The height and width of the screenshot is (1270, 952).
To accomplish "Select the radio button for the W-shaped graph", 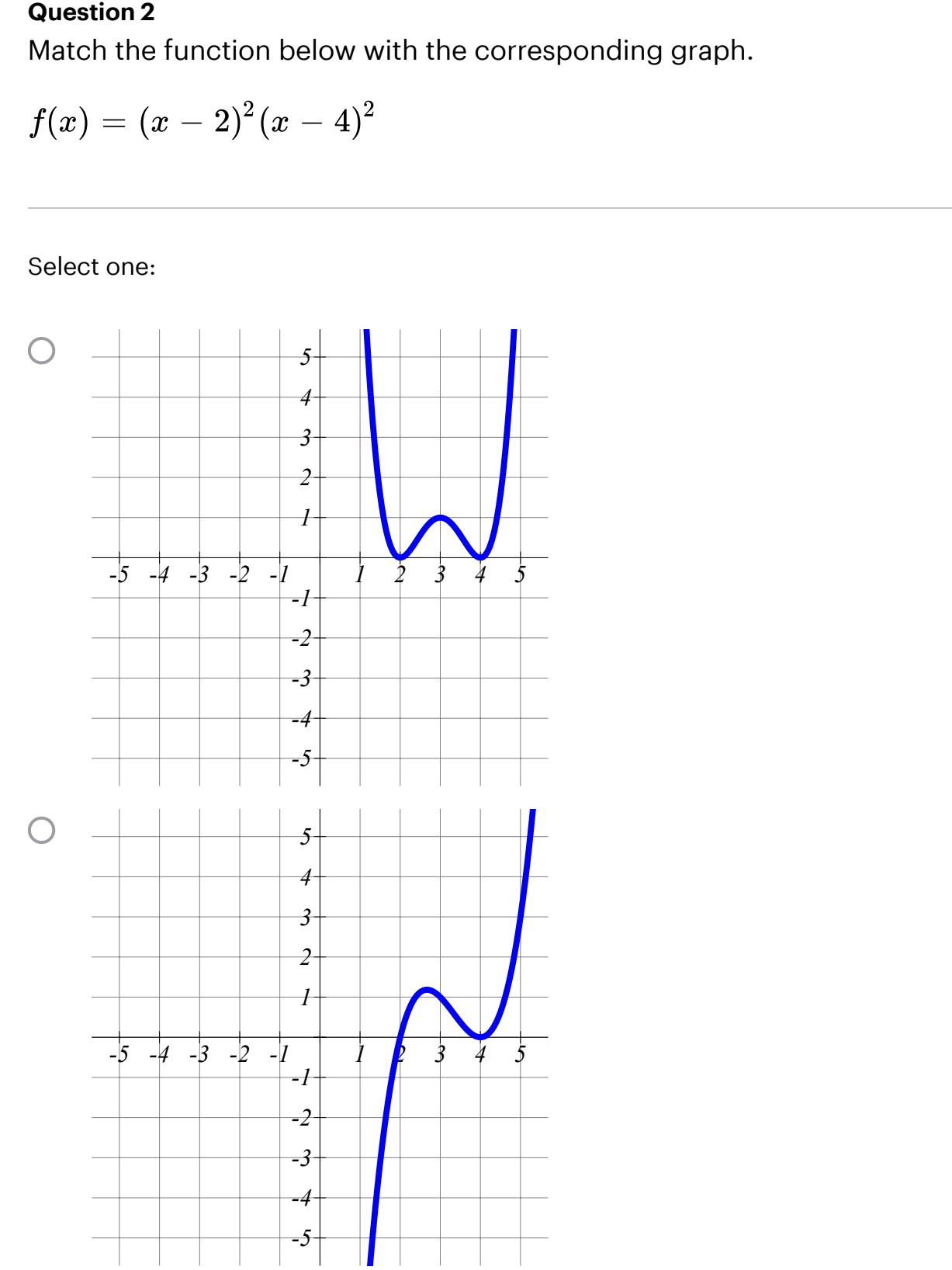I will tap(43, 351).
